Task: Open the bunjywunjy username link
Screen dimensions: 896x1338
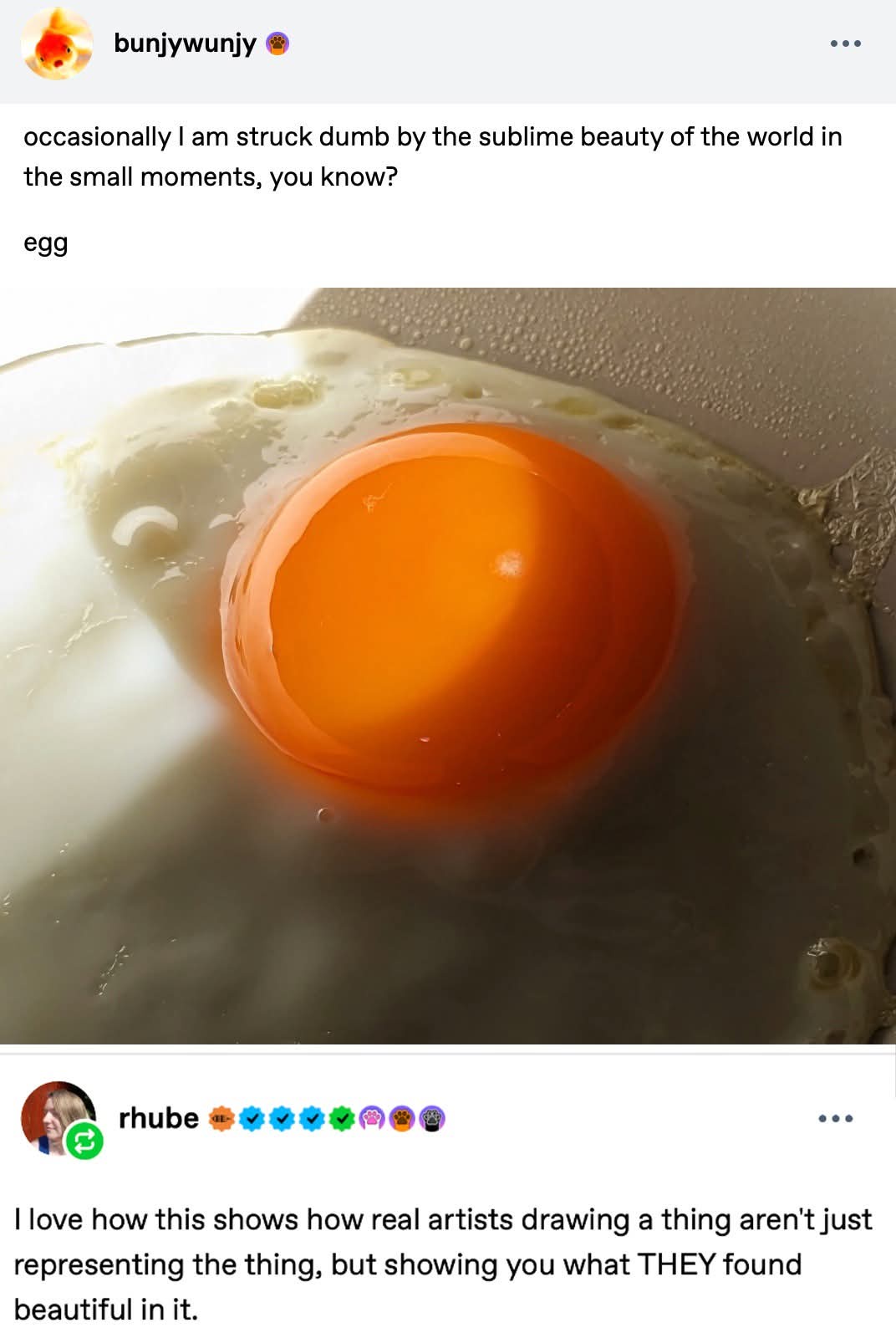Action: [185, 43]
